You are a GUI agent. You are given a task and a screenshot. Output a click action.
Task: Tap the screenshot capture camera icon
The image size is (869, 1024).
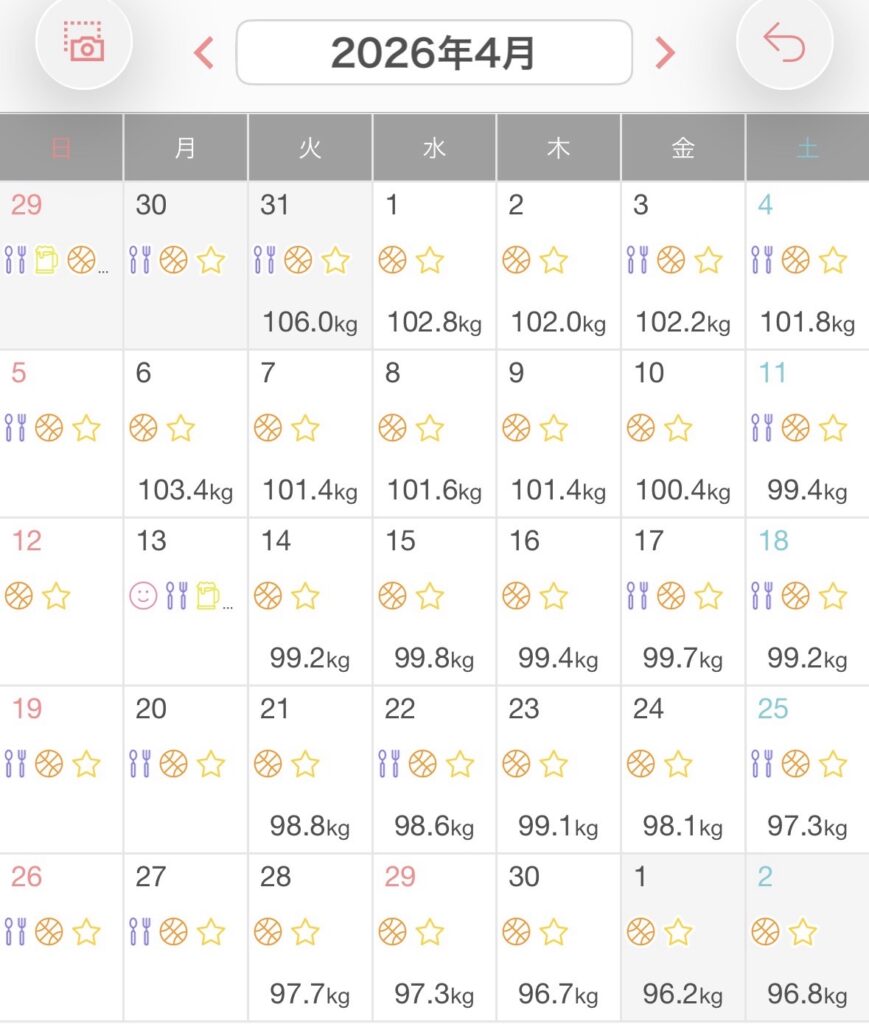(84, 42)
